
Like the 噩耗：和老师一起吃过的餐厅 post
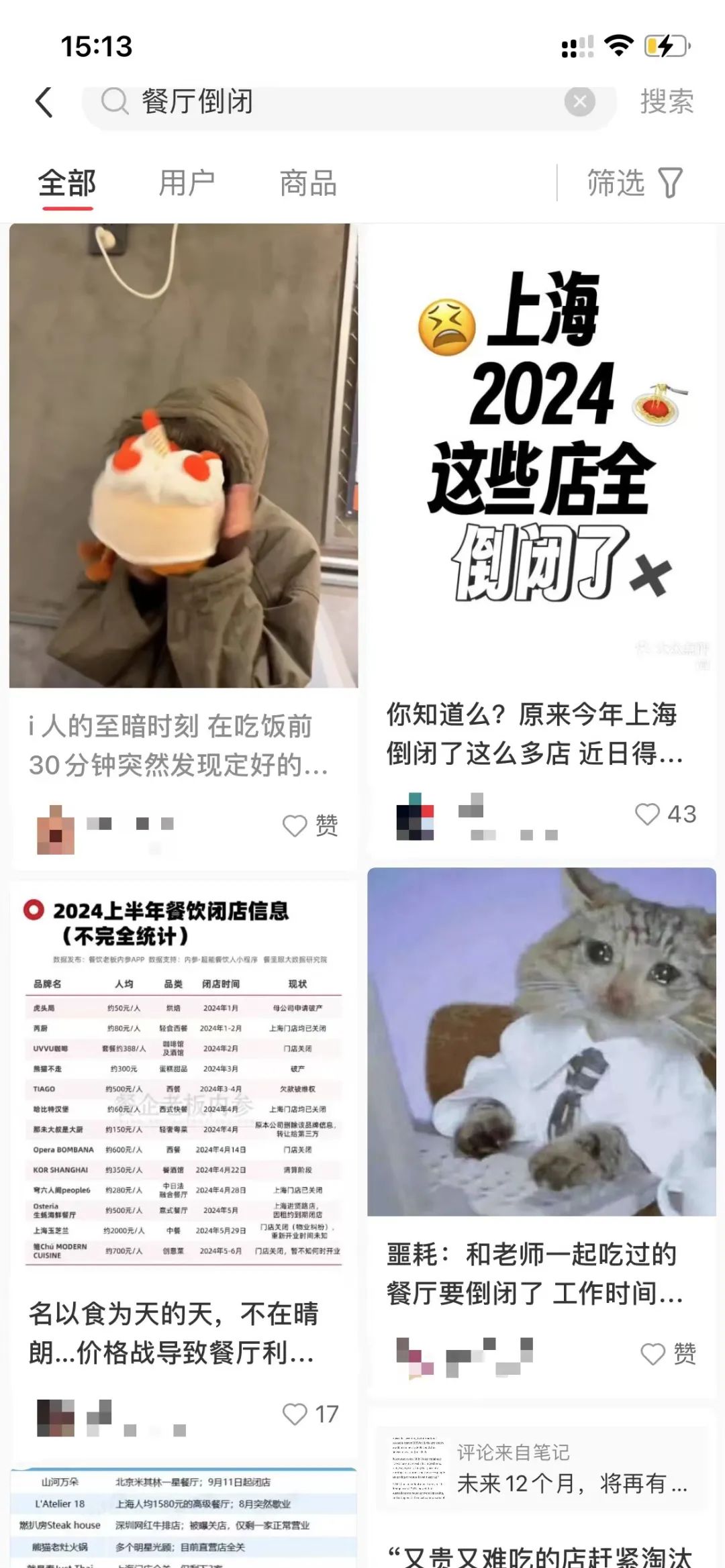pyautogui.click(x=668, y=1353)
